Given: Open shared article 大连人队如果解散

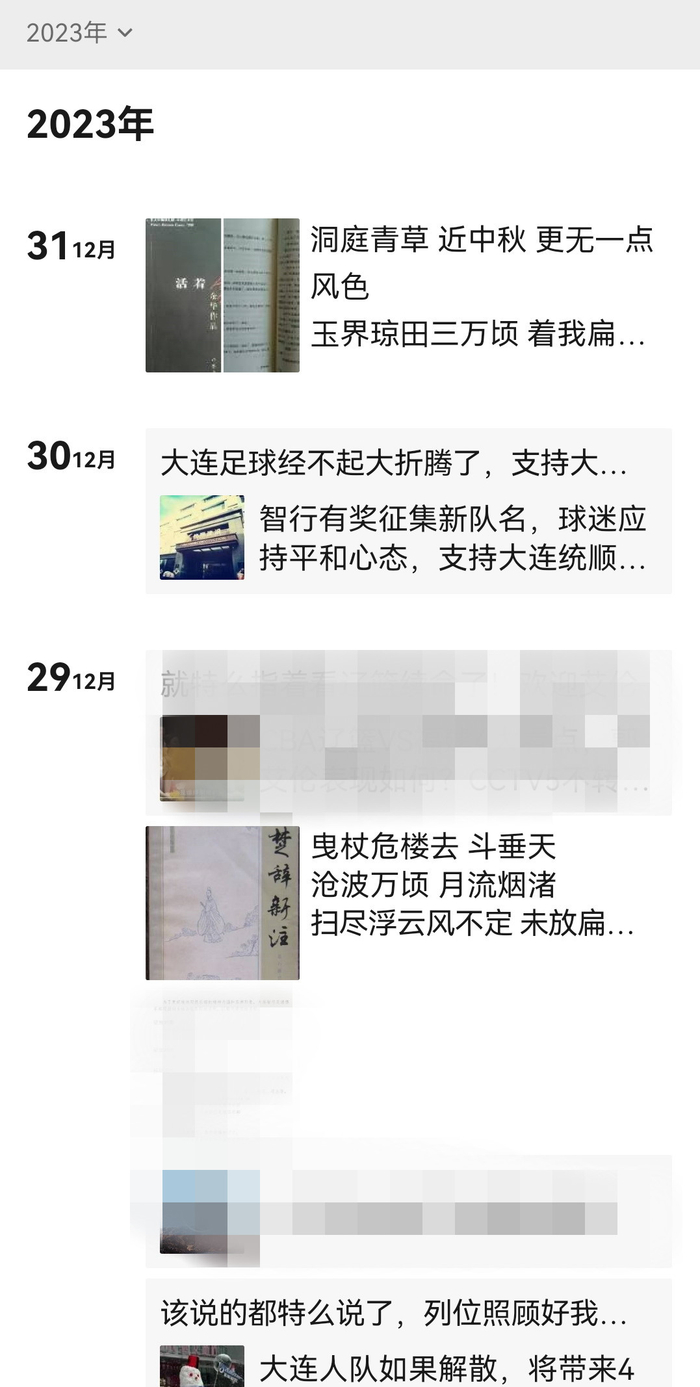Looking at the screenshot, I should (445, 1366).
